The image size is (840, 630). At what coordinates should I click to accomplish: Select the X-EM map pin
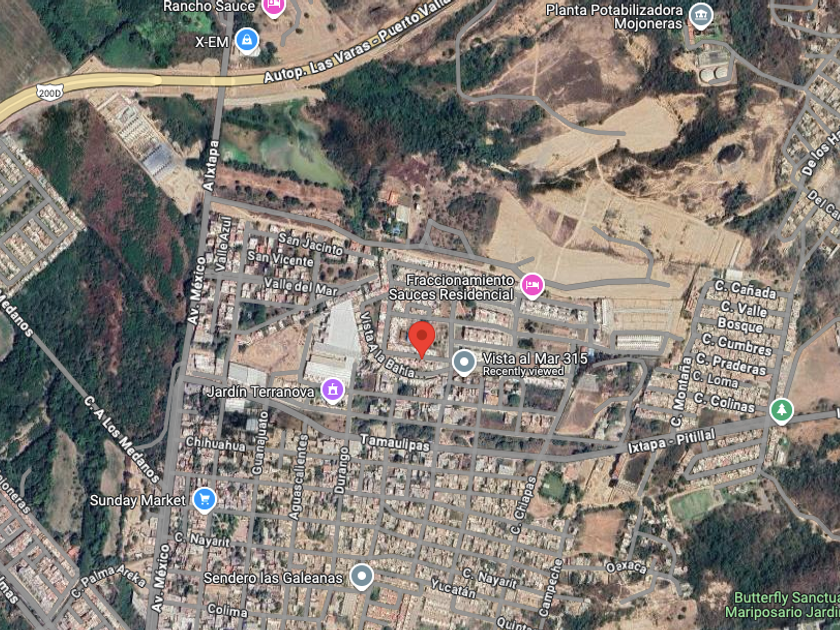[x=247, y=41]
